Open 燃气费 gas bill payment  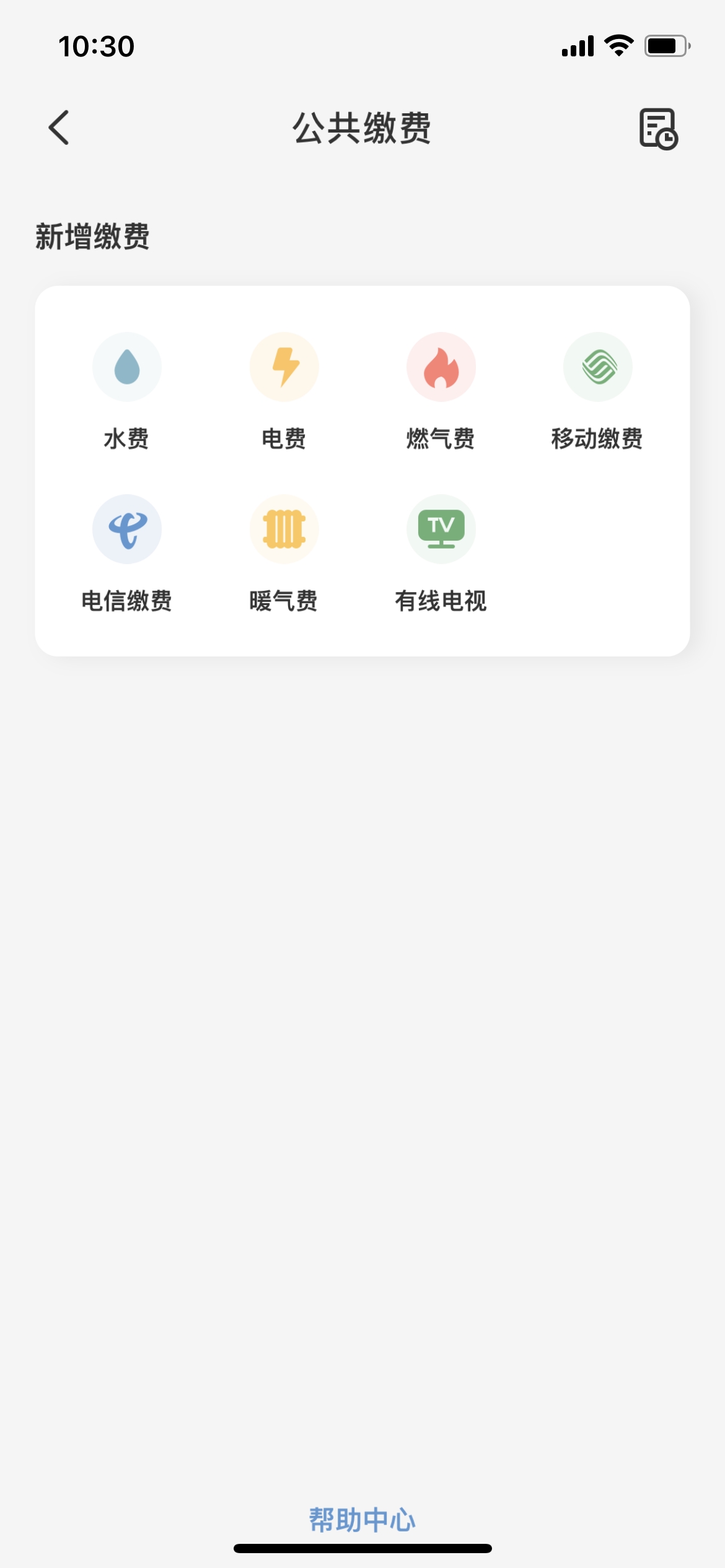441,391
